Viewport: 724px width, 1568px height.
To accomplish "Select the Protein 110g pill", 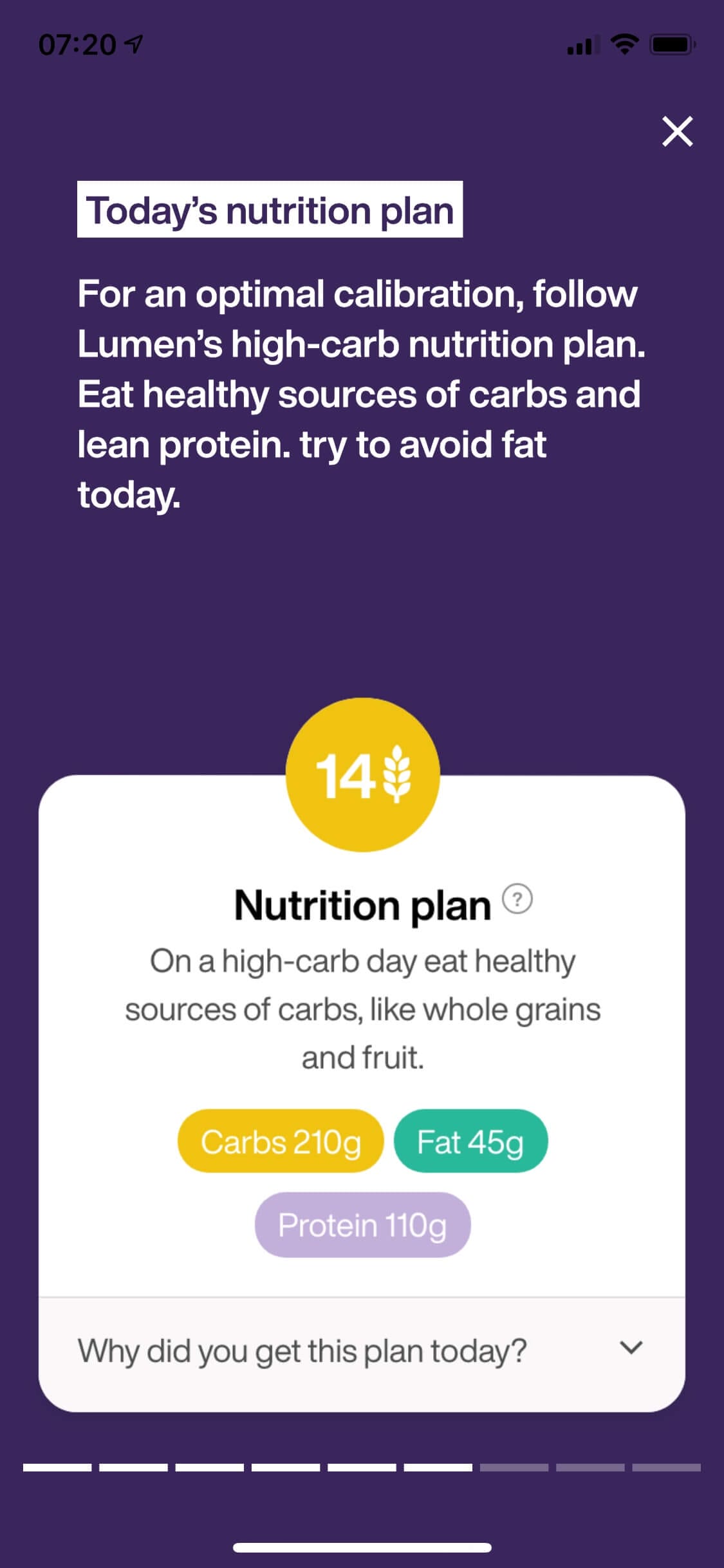I will 362,1224.
